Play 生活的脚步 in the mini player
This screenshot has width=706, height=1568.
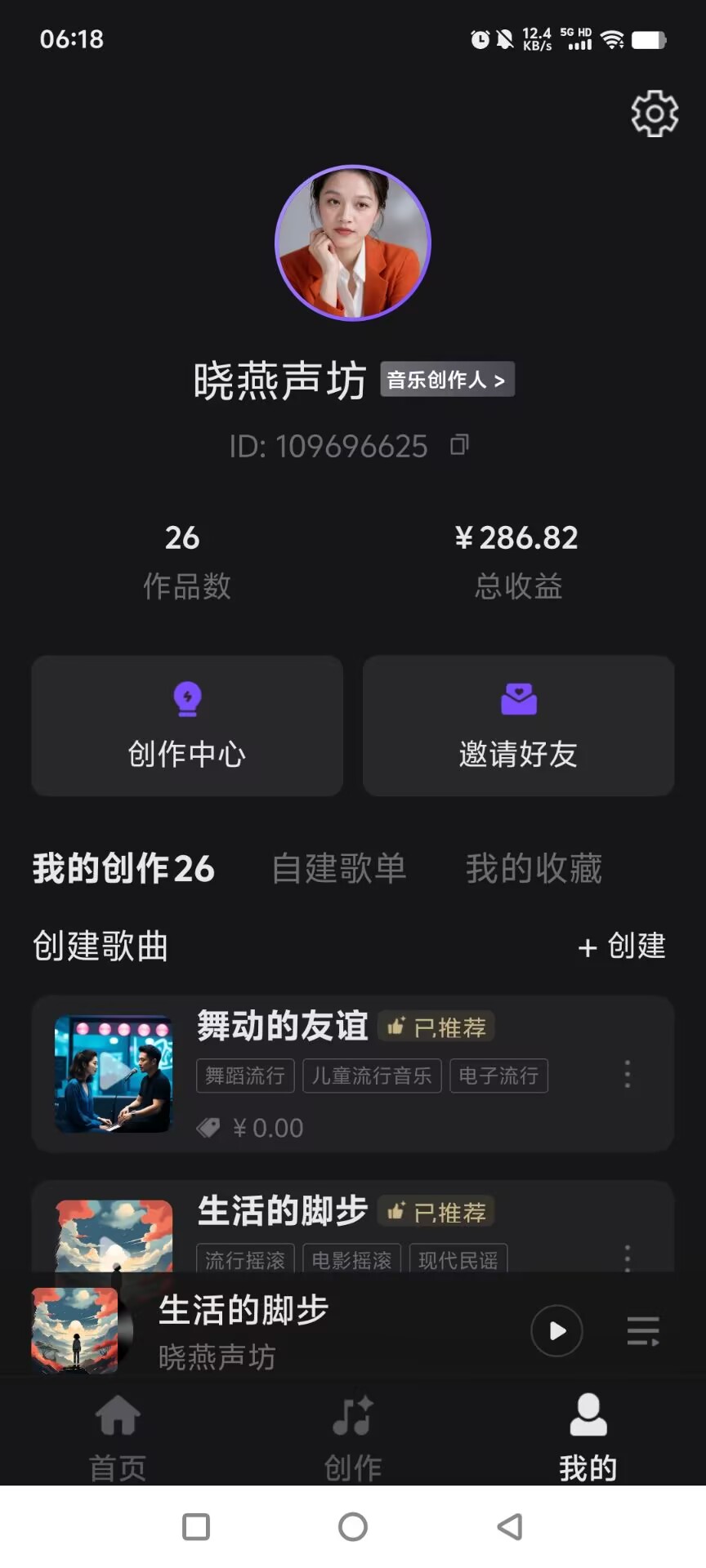coord(556,1331)
